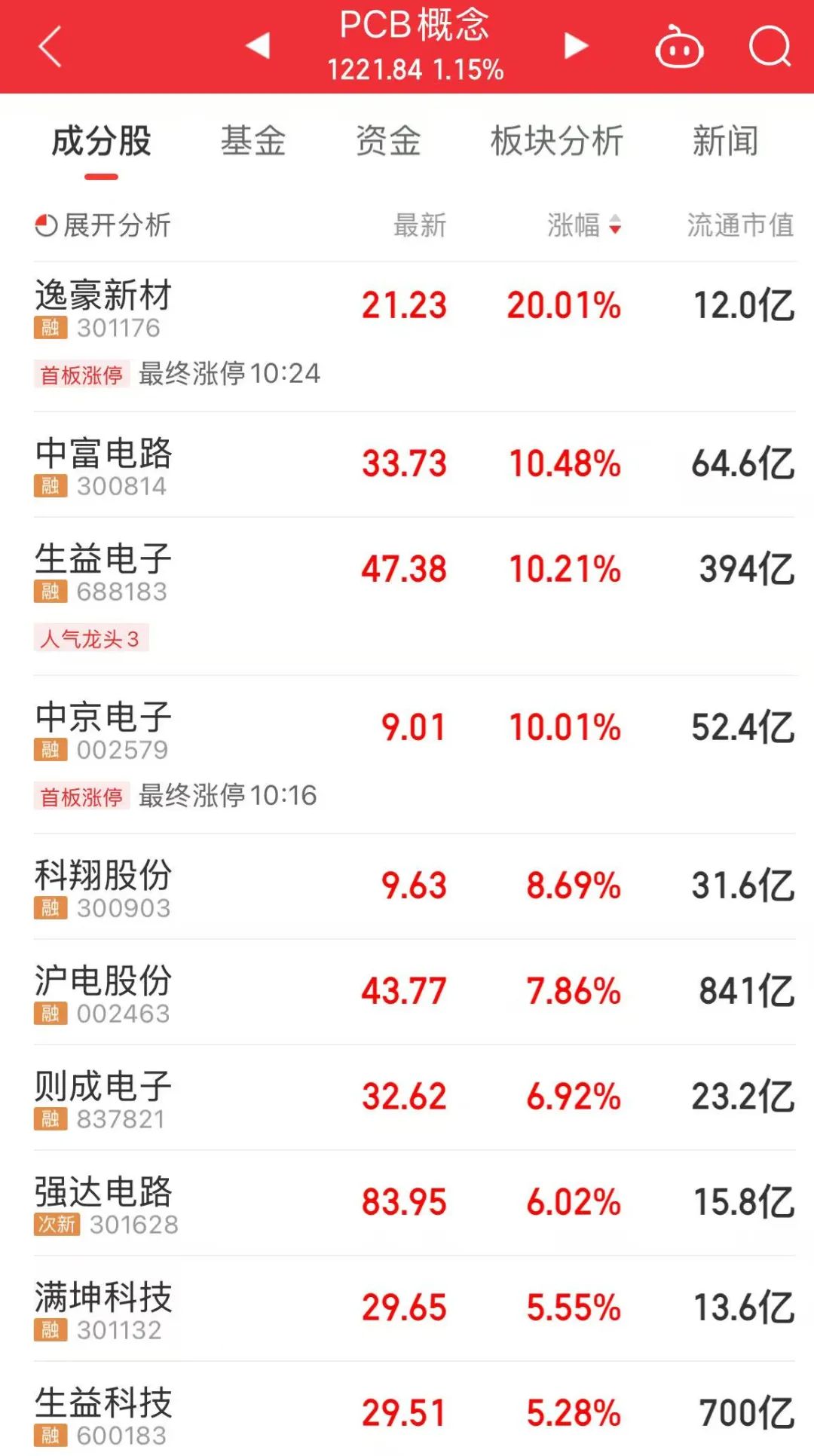Image resolution: width=814 pixels, height=1456 pixels.
Task: Switch to the previous sector with the left triangle
Action: [258, 46]
